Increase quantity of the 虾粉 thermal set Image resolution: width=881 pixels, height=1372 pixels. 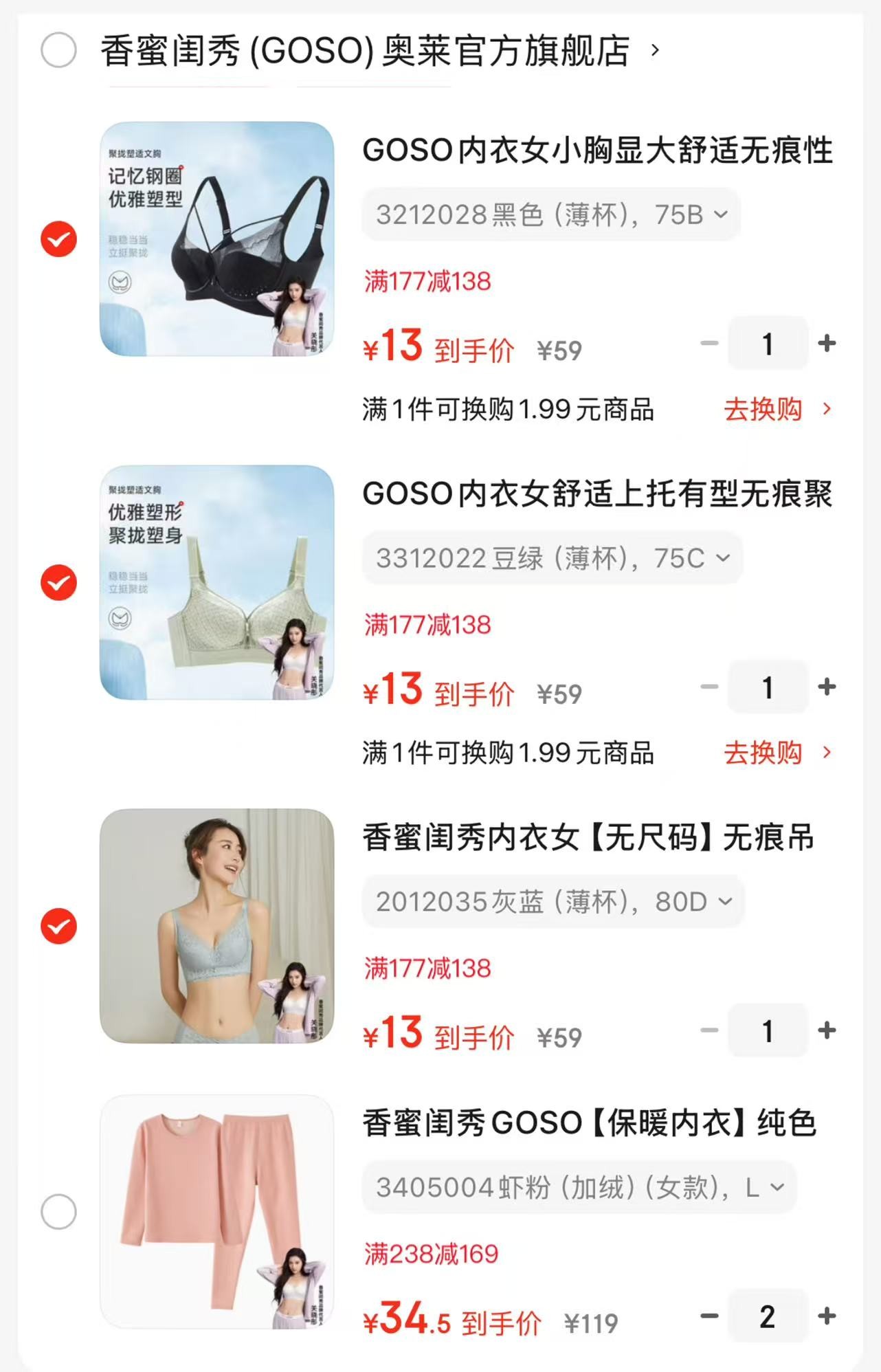827,1316
